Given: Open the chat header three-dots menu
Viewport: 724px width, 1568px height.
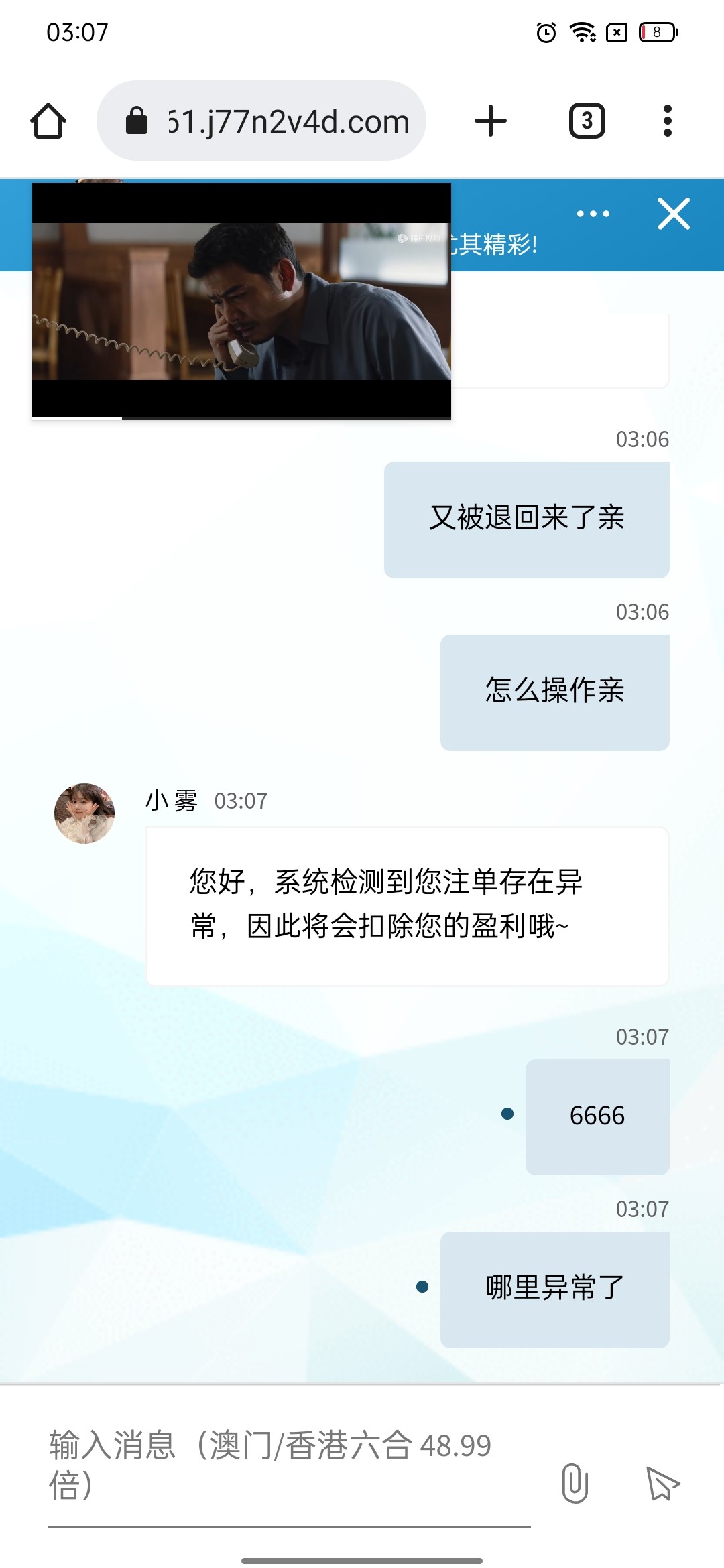Looking at the screenshot, I should (593, 214).
